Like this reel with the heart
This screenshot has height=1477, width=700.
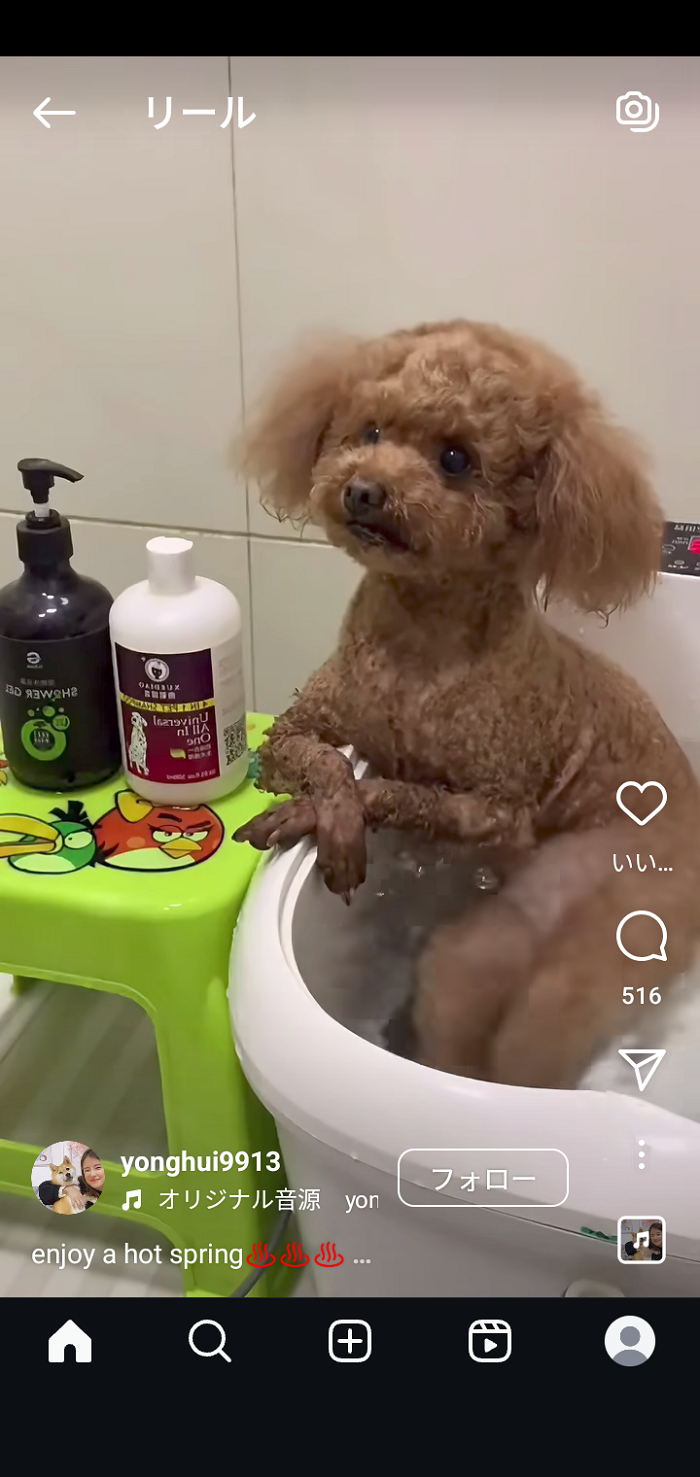(641, 804)
